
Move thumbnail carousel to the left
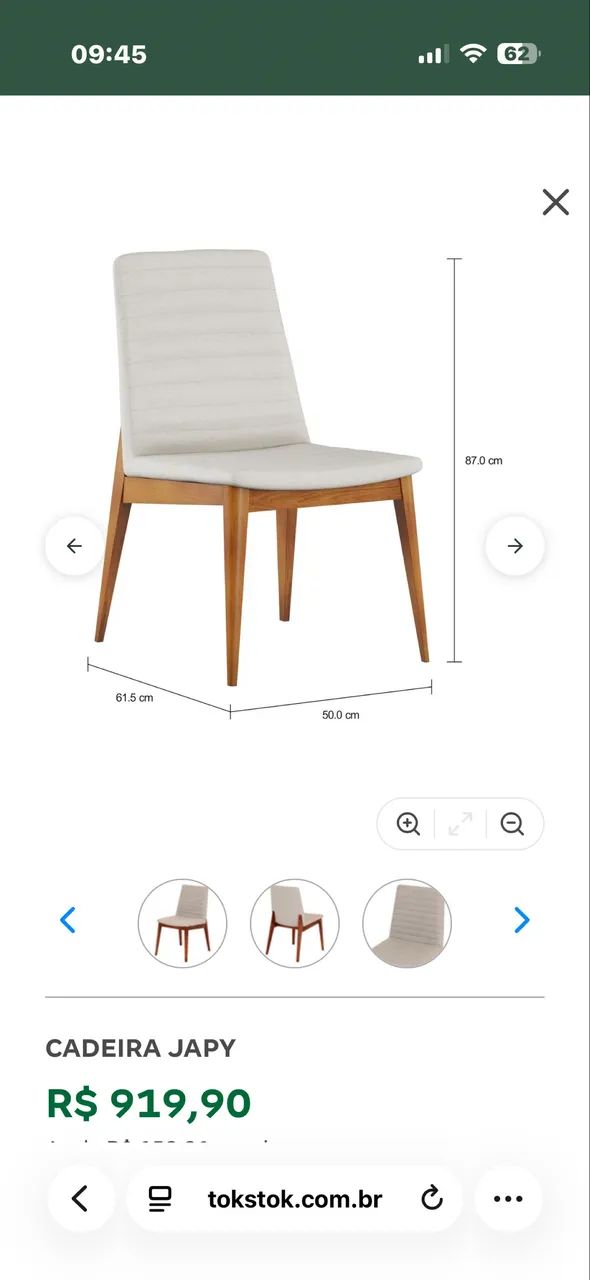67,920
